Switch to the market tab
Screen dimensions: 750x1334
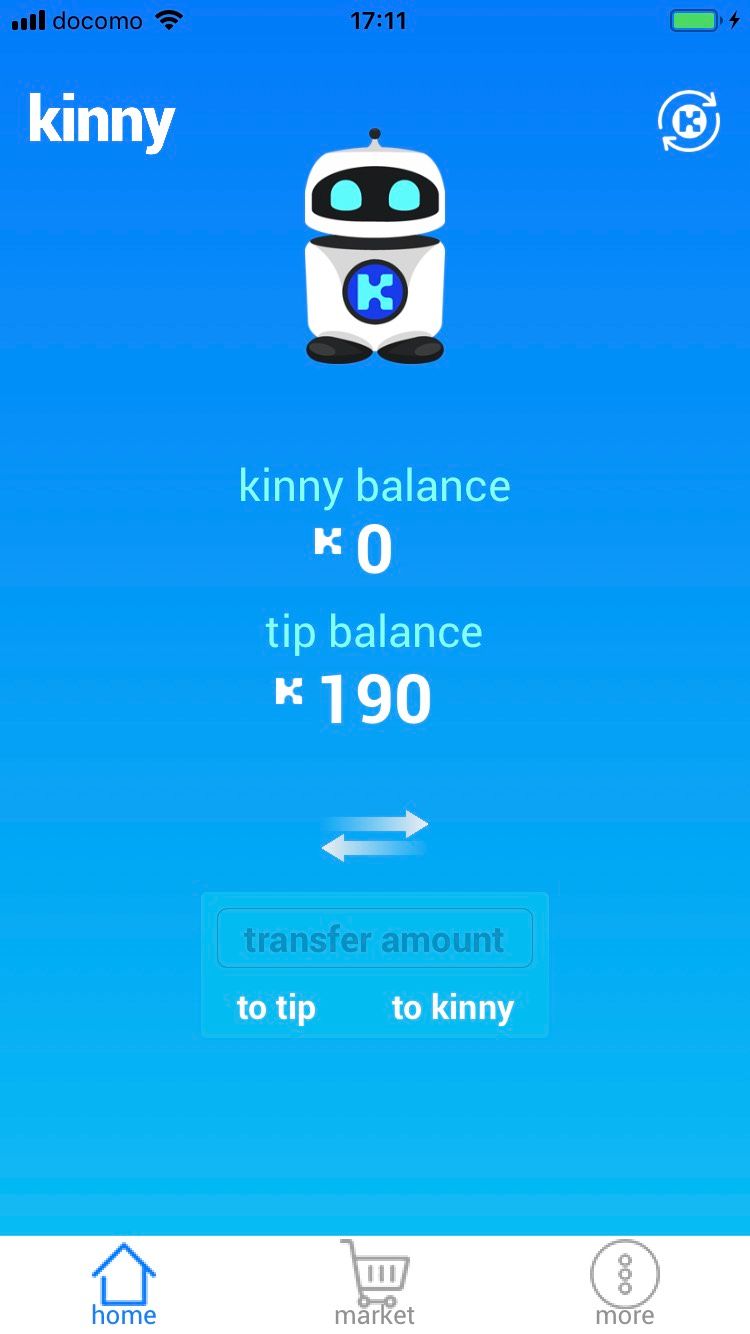pyautogui.click(x=374, y=1283)
